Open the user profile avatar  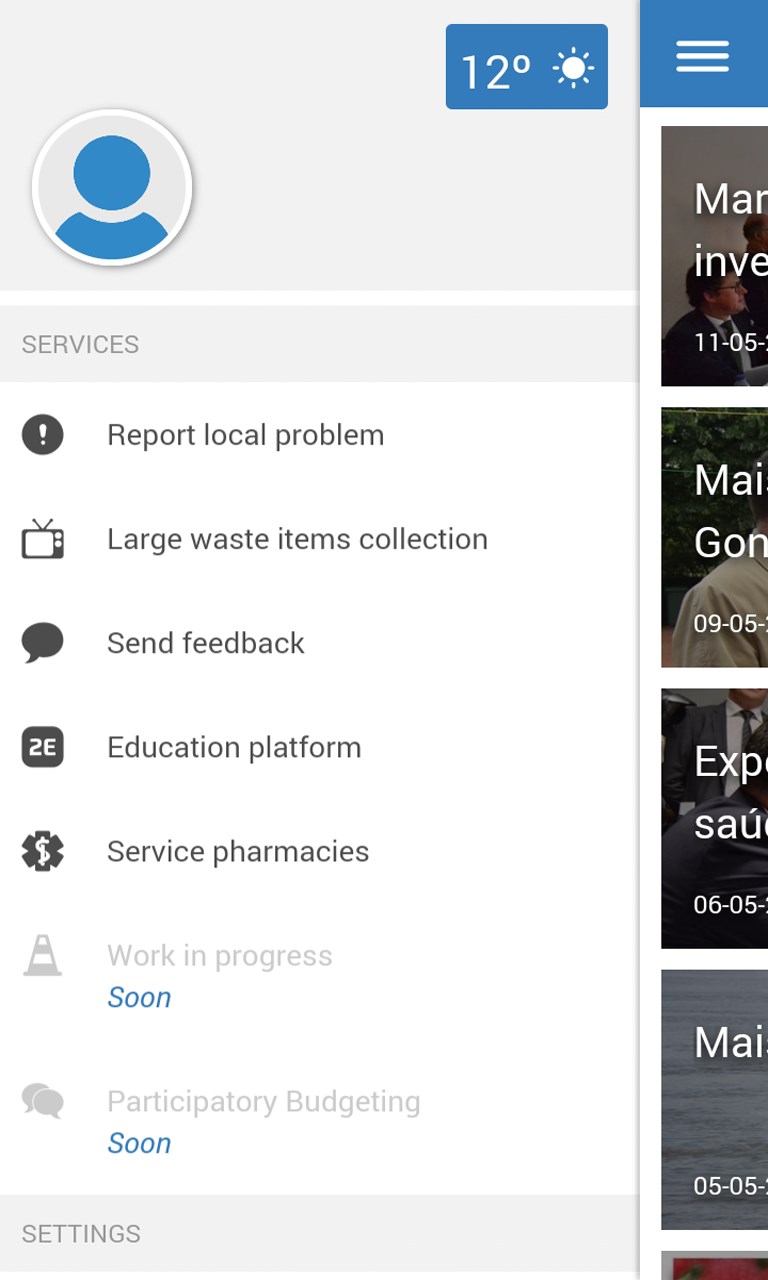click(112, 188)
